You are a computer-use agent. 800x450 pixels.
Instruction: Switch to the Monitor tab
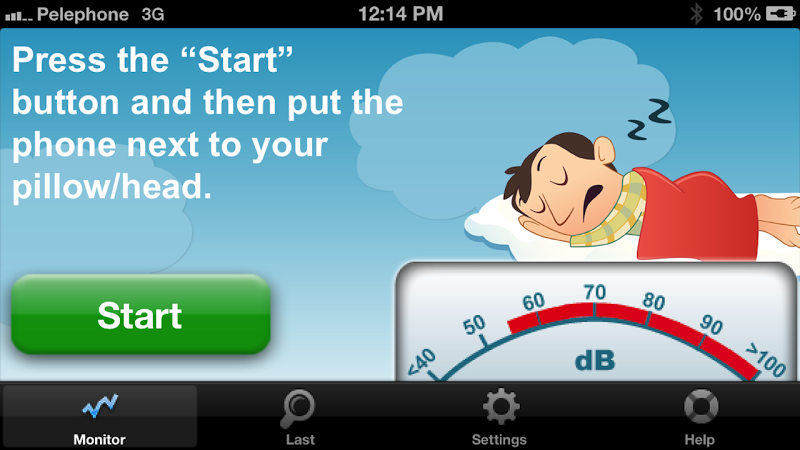tap(100, 417)
